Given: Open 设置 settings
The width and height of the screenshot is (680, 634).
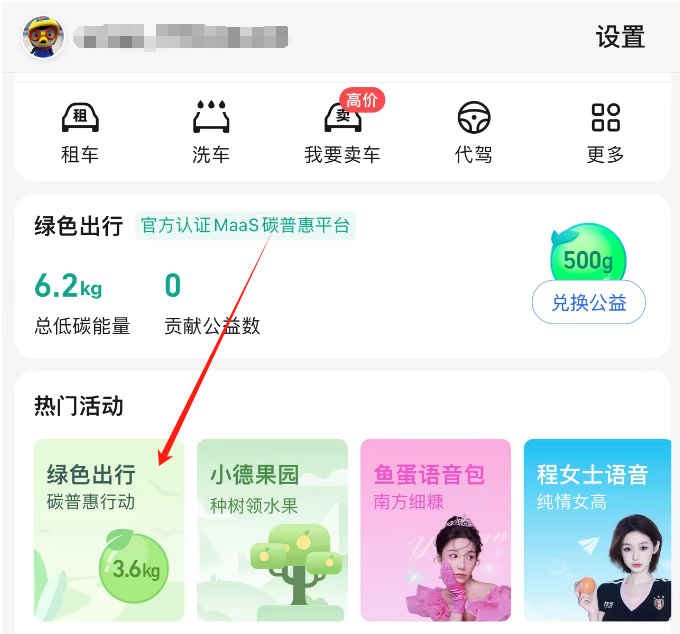Looking at the screenshot, I should [620, 37].
